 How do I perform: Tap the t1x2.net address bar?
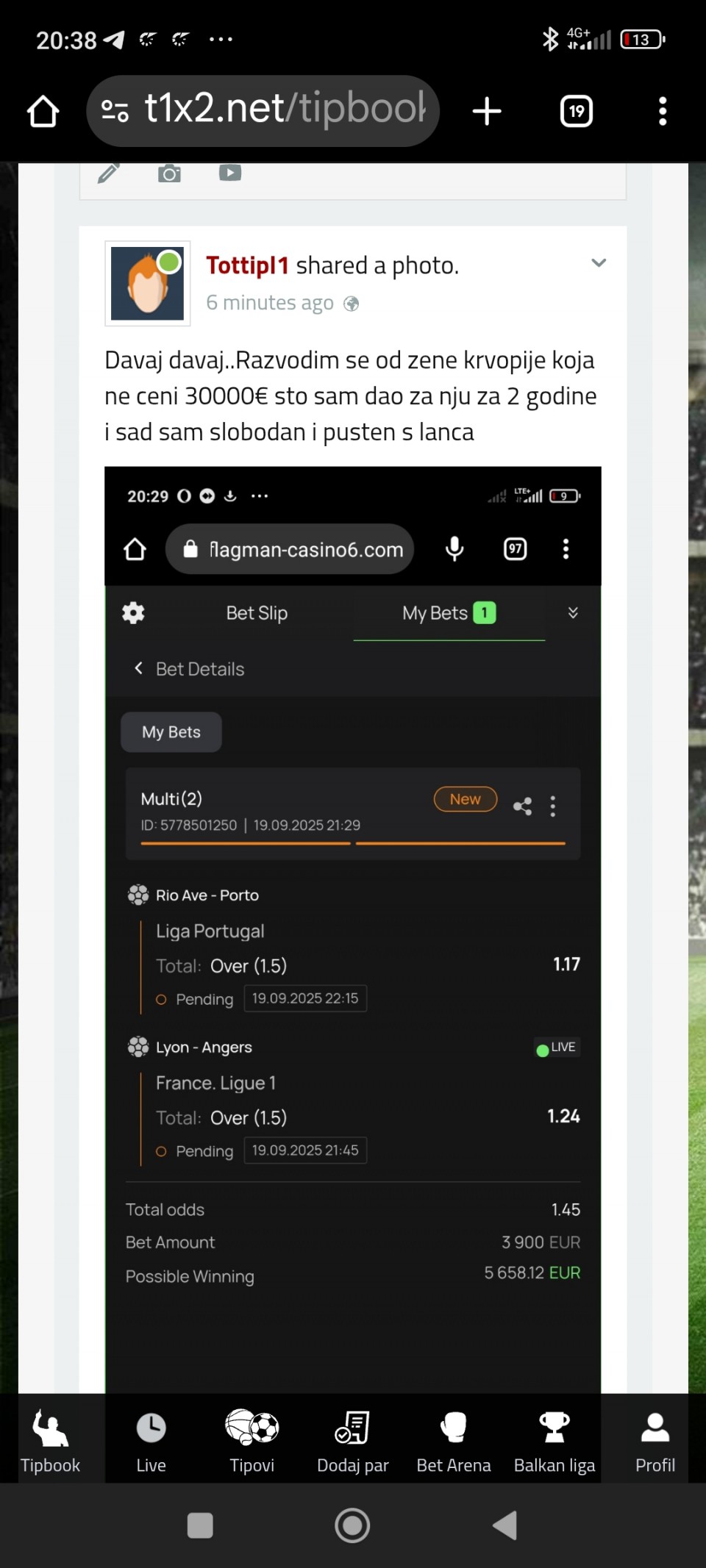[263, 111]
